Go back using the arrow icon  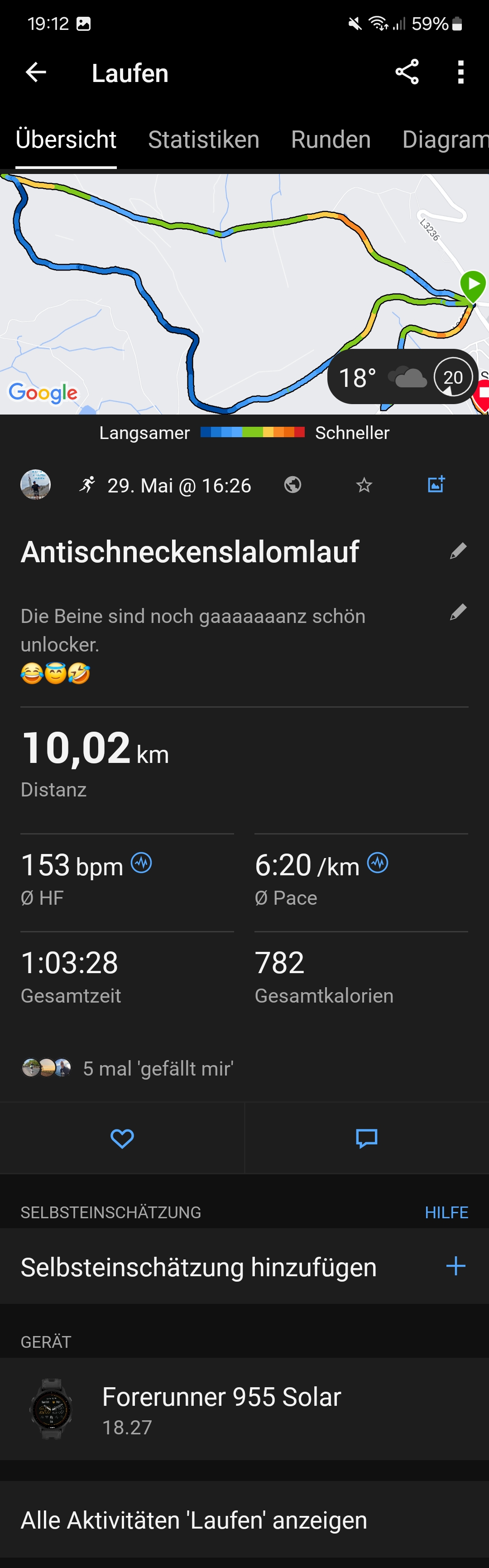36,72
